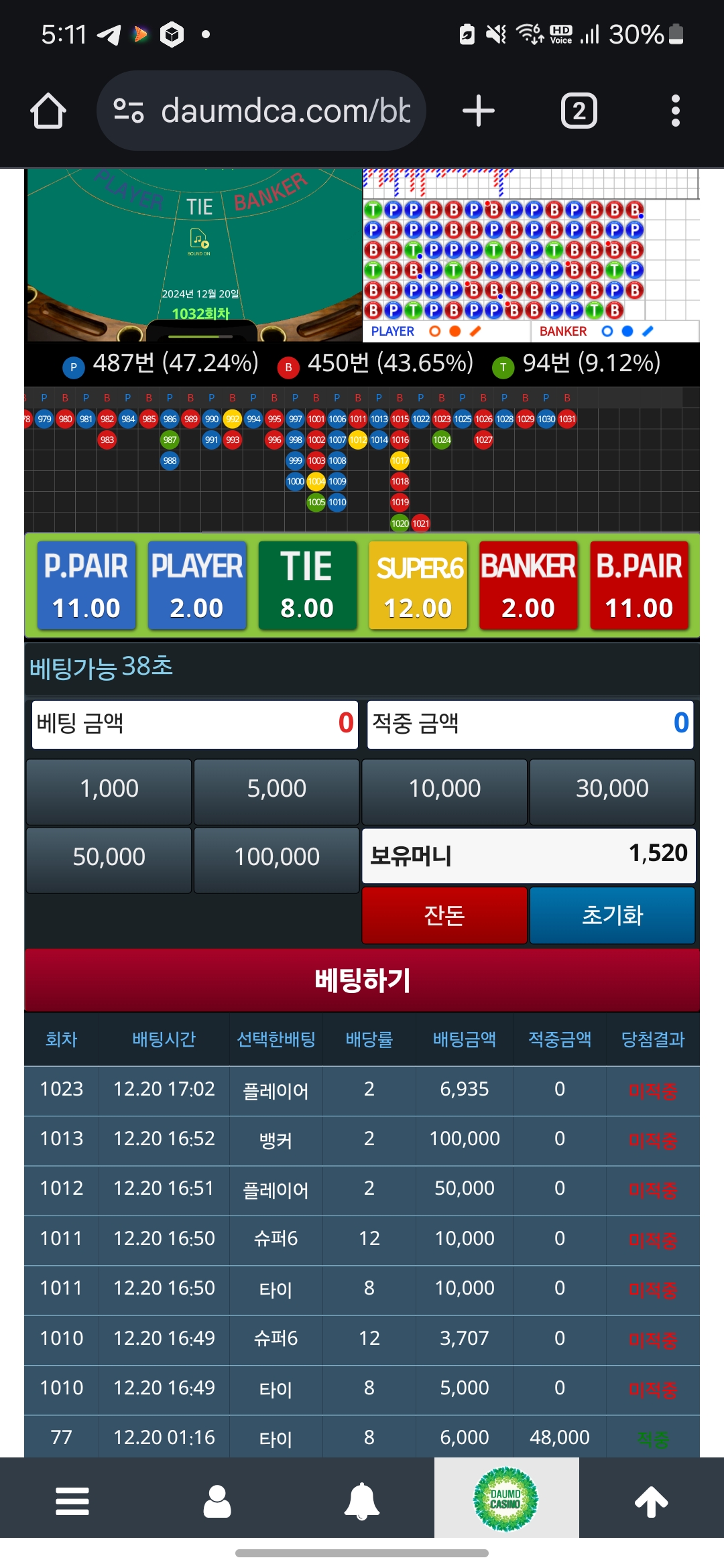Open the user profile icon
The image size is (724, 1568).
click(217, 1501)
